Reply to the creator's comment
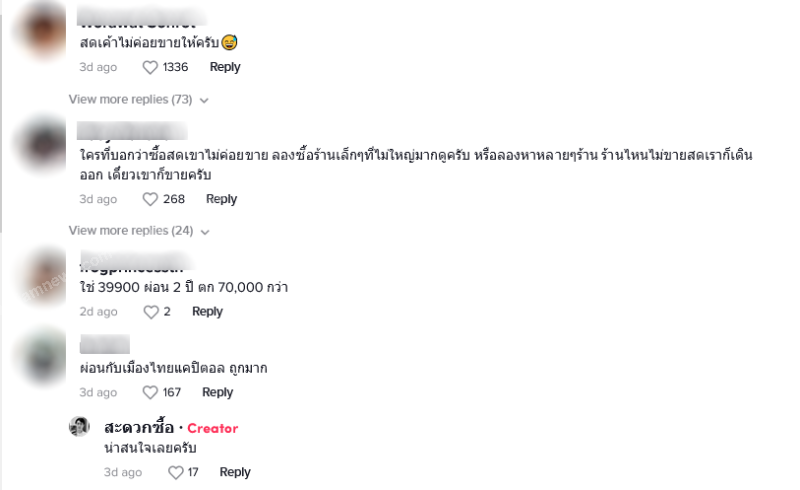Image resolution: width=800 pixels, height=490 pixels. 235,472
